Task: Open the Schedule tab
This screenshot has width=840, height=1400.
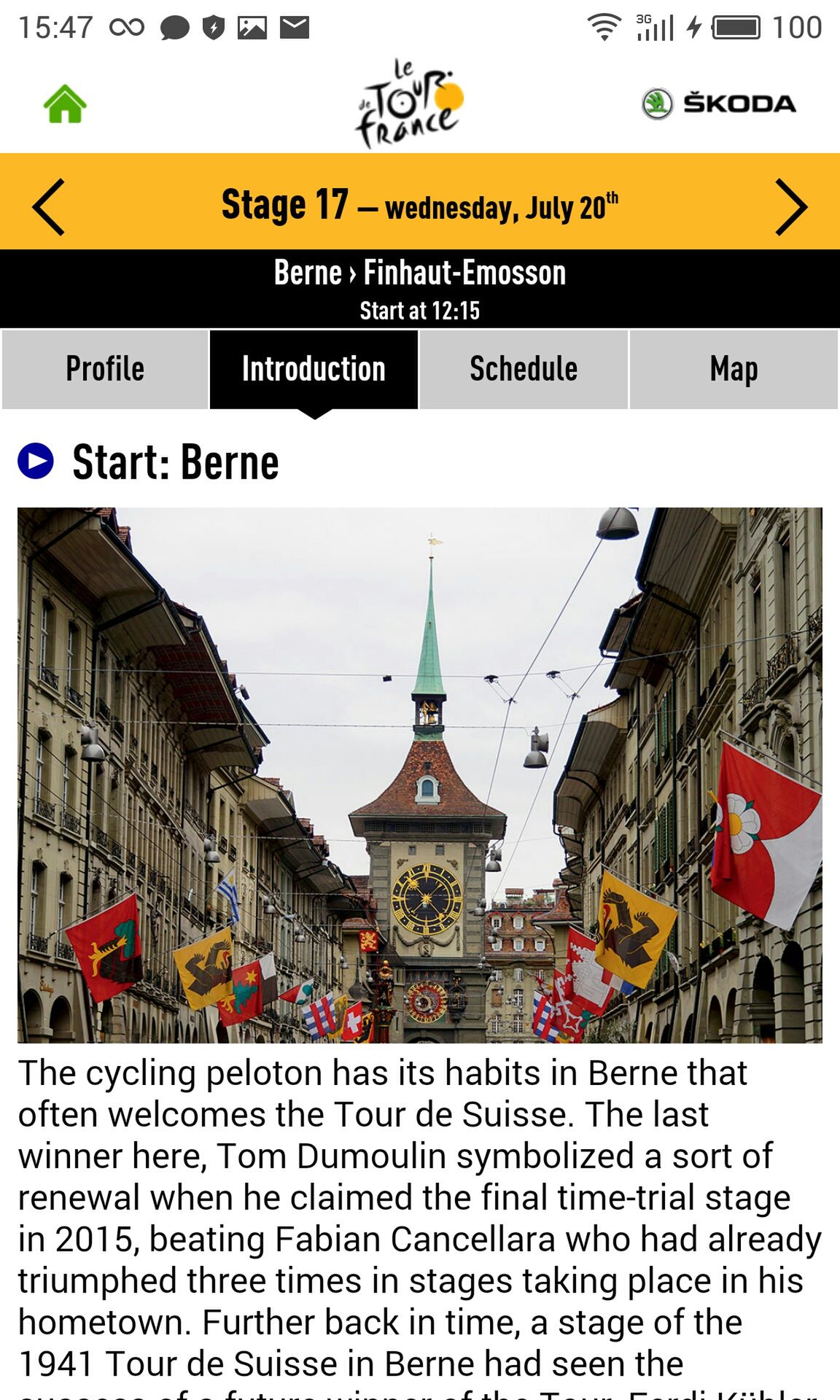Action: point(524,369)
